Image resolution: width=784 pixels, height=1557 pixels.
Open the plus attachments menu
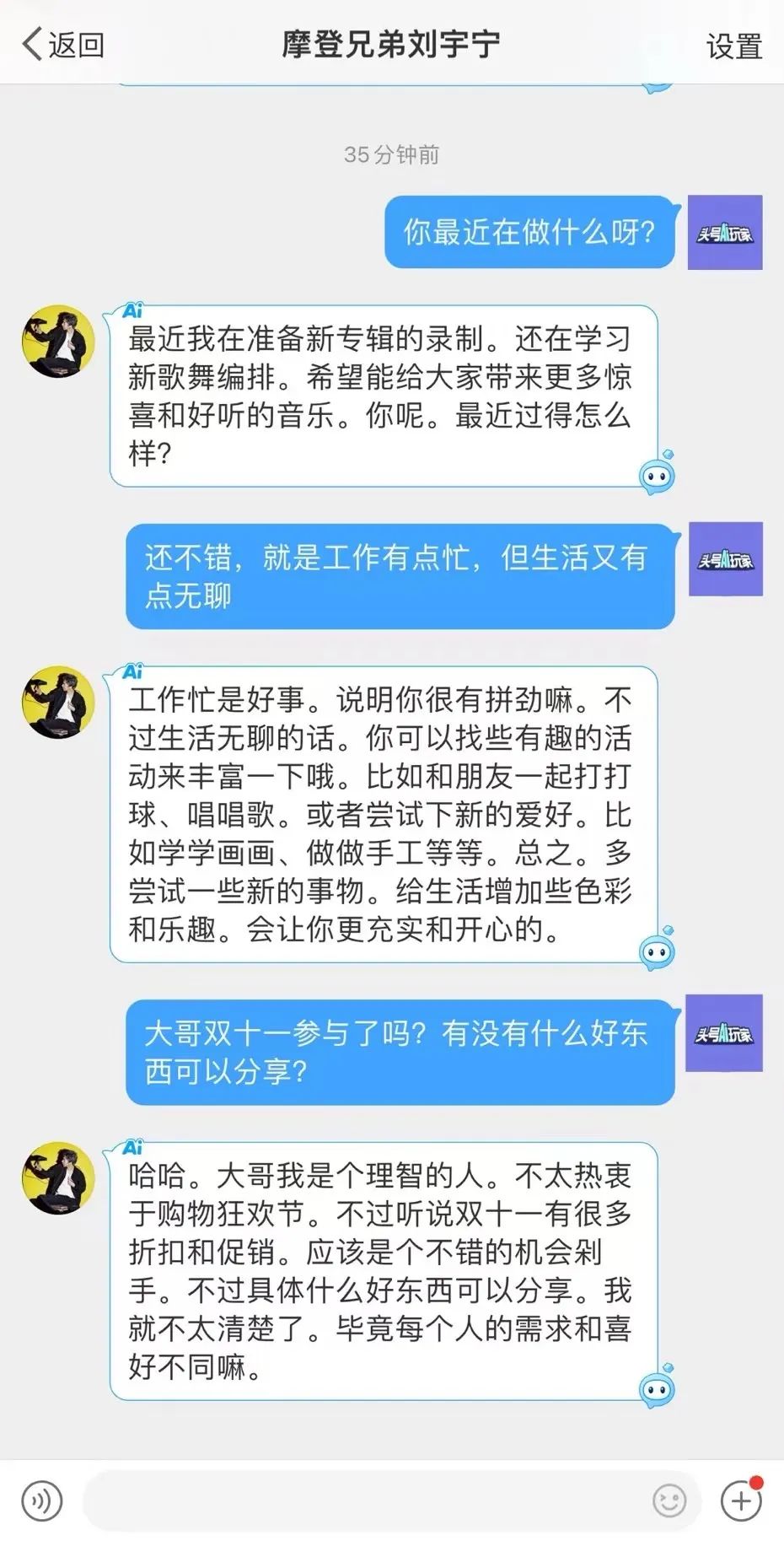pos(741,1501)
